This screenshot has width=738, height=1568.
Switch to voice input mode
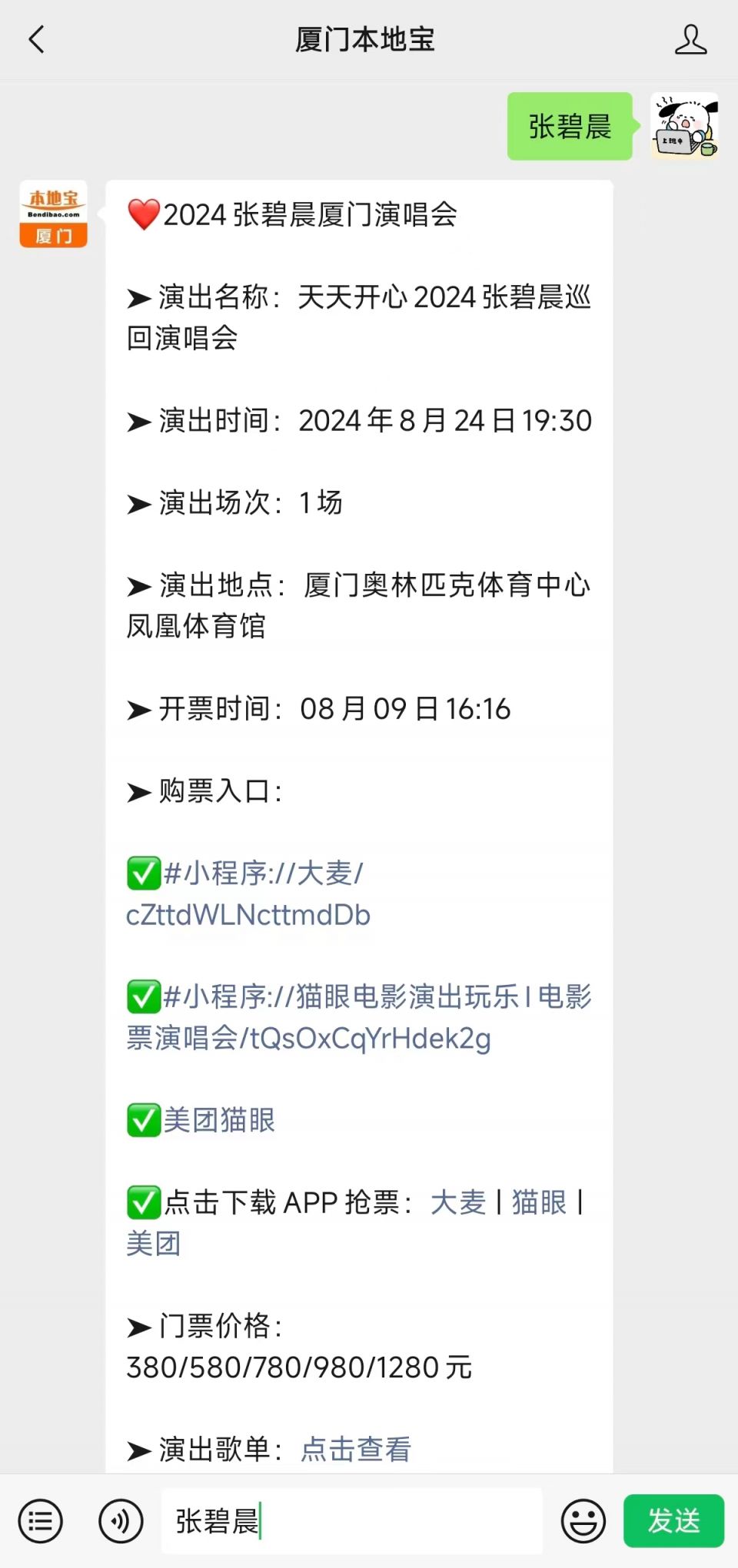pyautogui.click(x=121, y=1520)
